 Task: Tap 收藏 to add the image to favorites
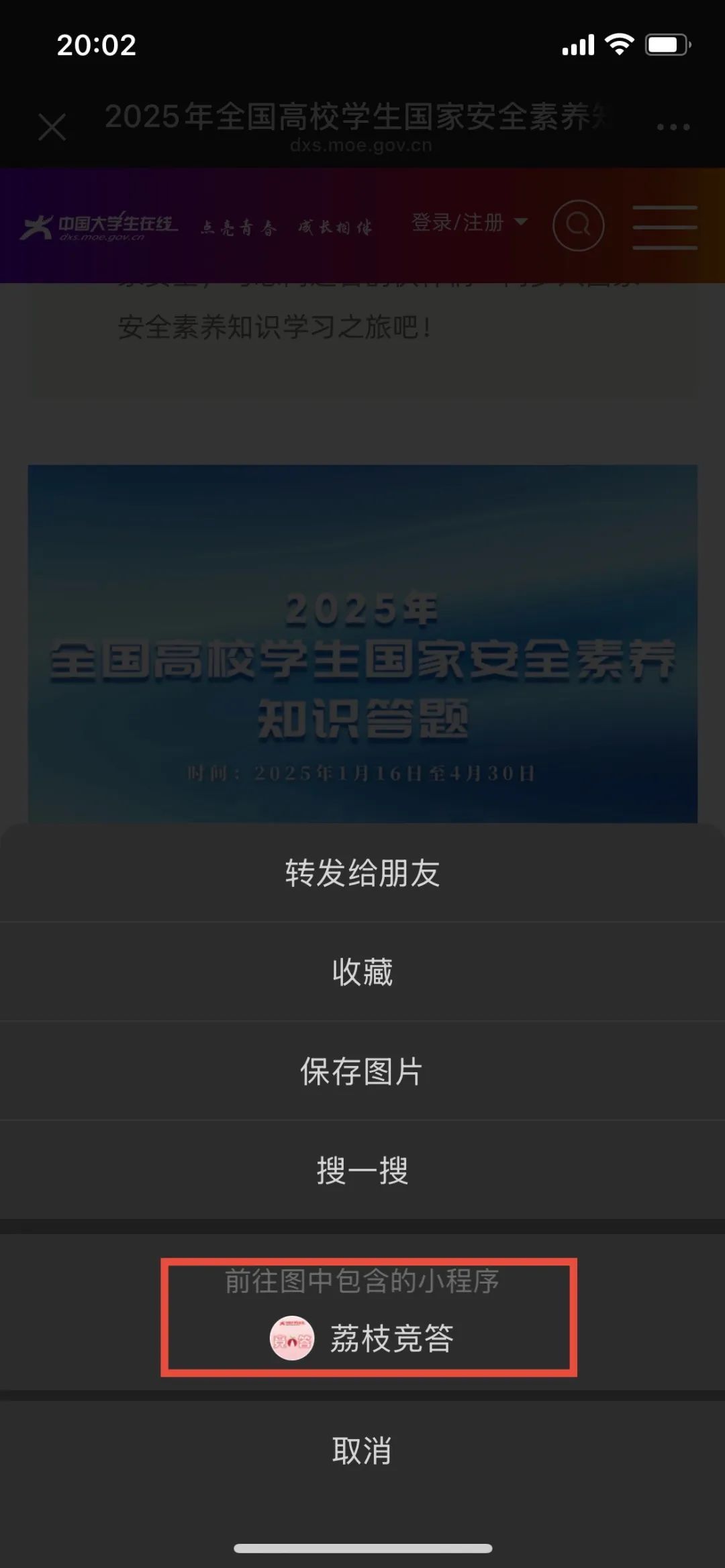click(x=362, y=972)
